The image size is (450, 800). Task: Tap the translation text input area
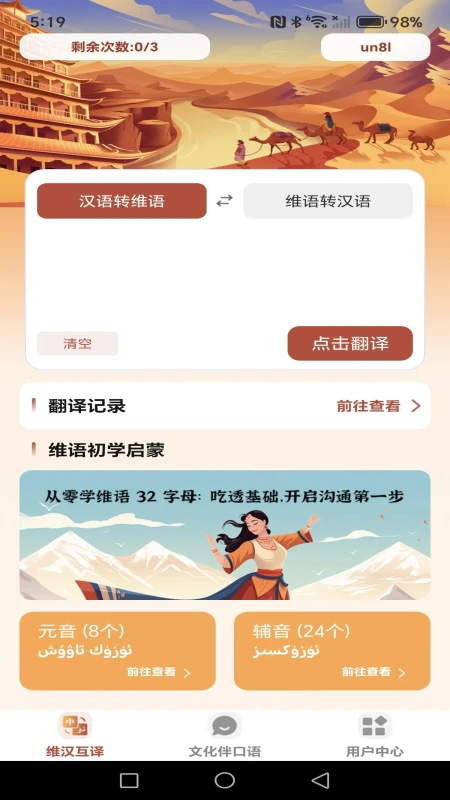(224, 273)
